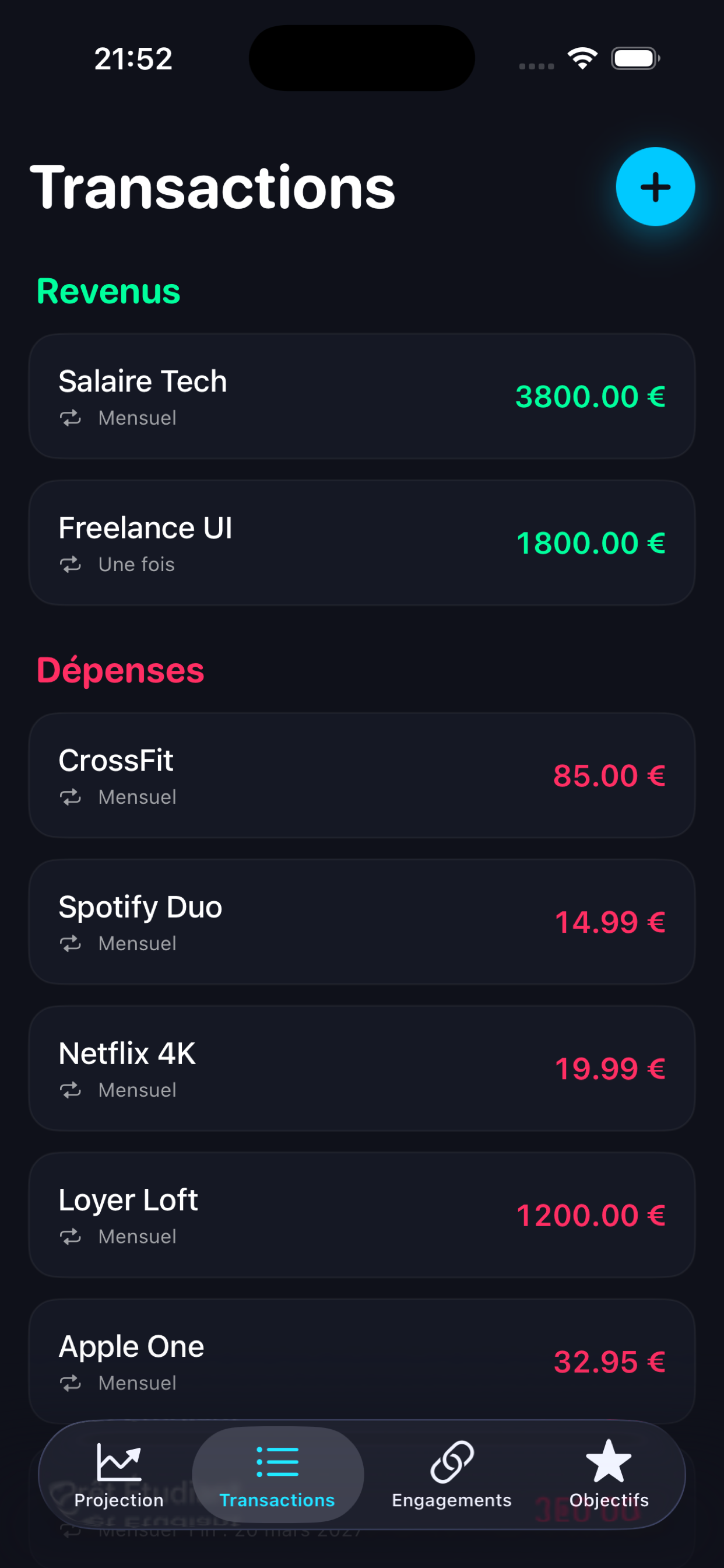Tap the recurrence icon next to Salaire Tech
Screen dimensions: 724x1568
point(71,418)
